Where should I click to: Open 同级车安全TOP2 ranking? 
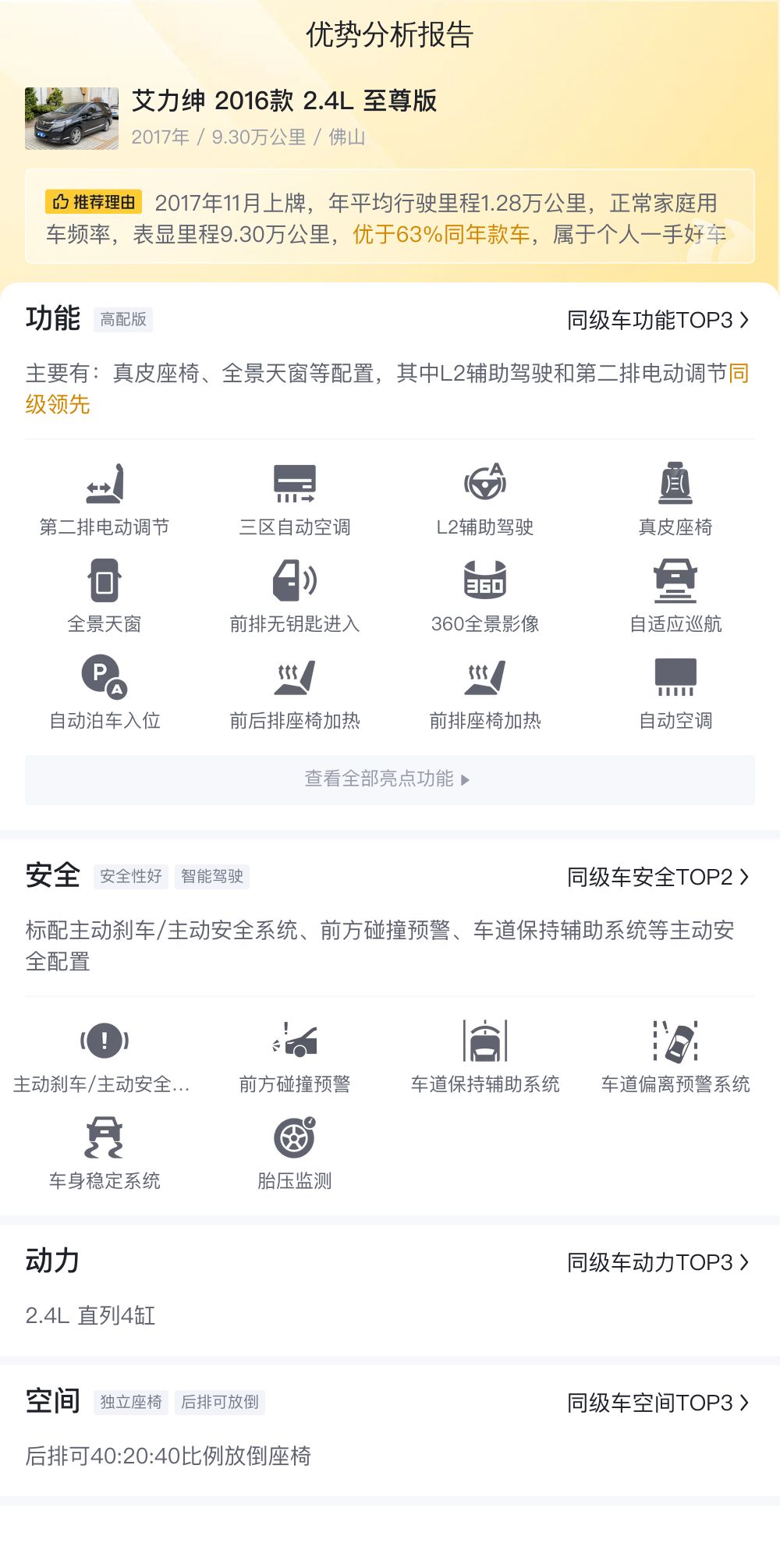658,877
